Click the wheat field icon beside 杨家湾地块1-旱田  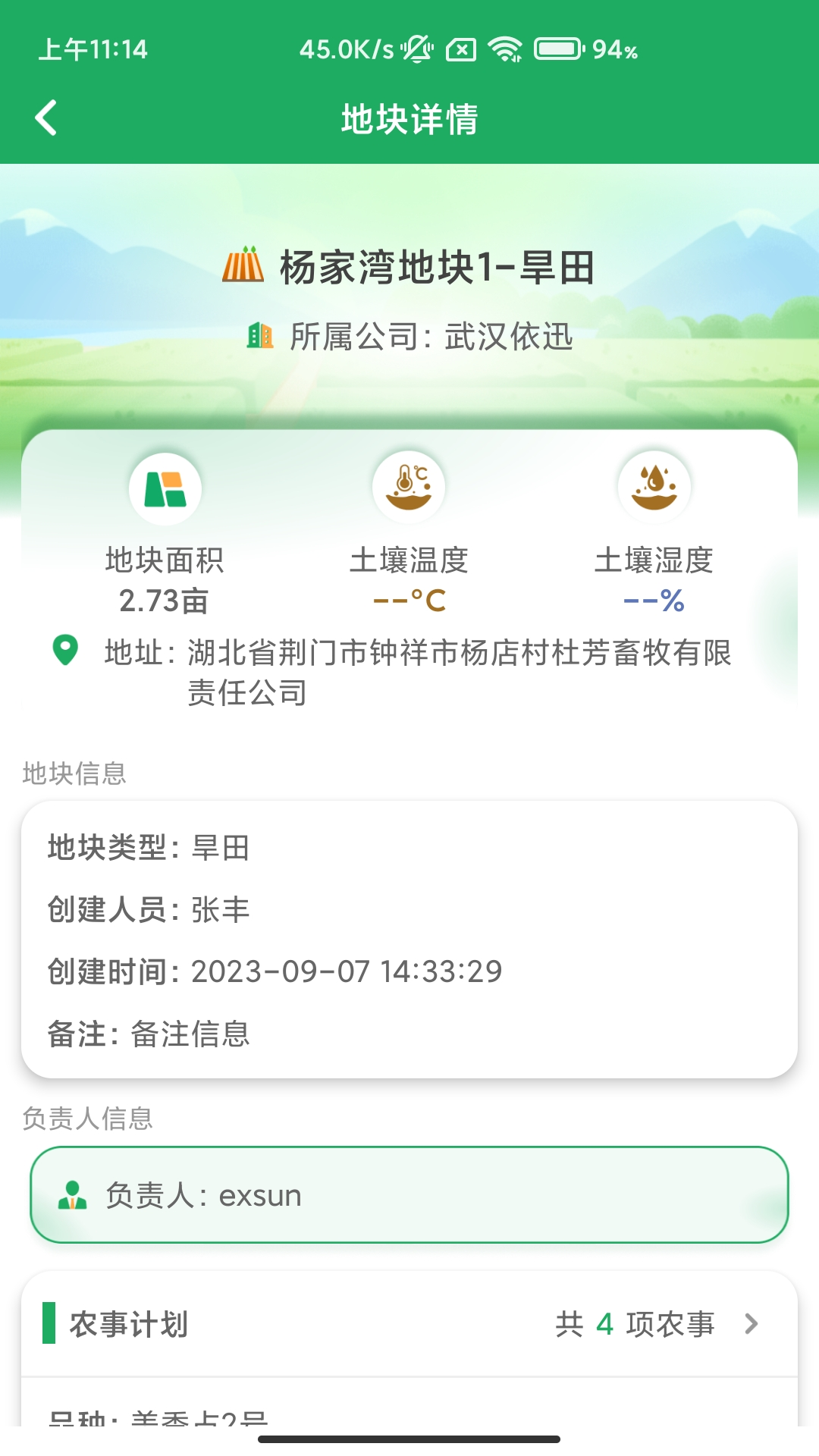[244, 267]
